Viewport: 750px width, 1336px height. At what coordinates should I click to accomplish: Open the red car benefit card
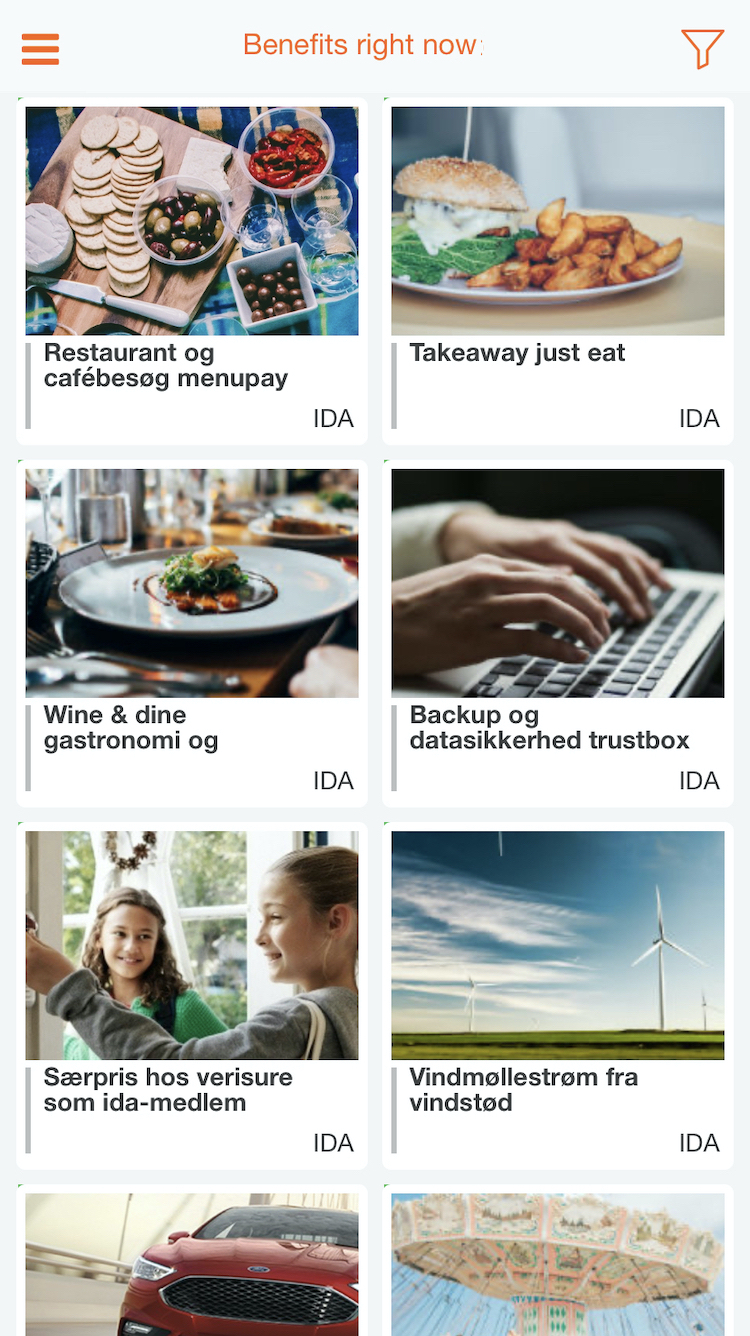[x=192, y=1260]
